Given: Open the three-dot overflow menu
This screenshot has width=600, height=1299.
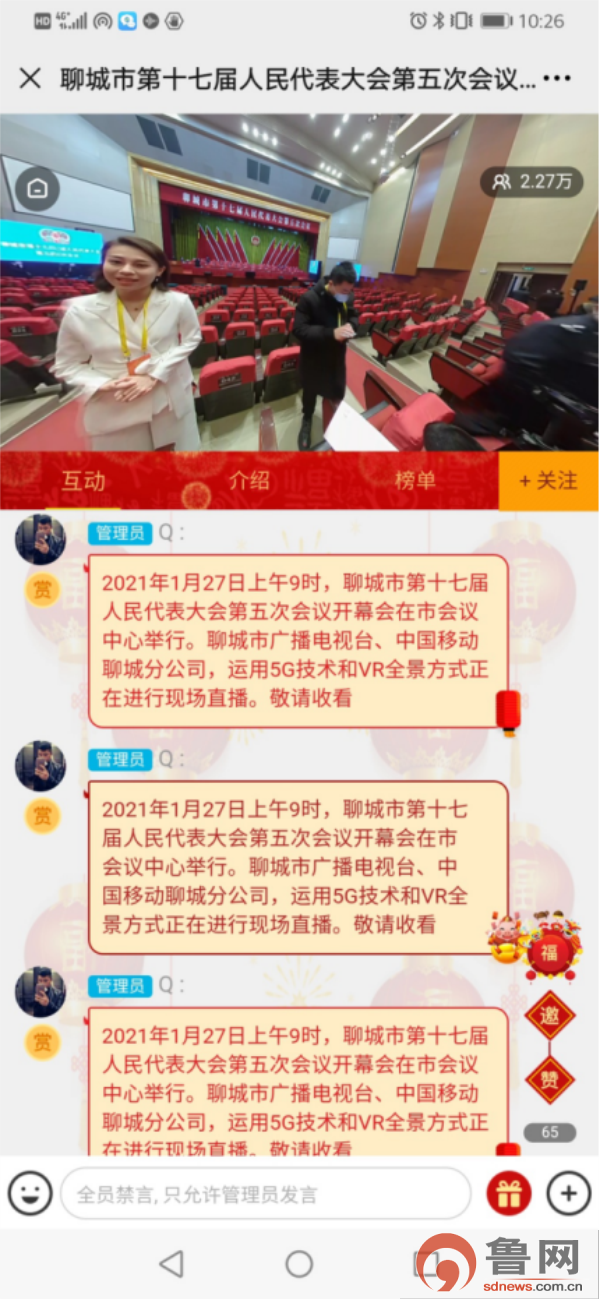Looking at the screenshot, I should pyautogui.click(x=557, y=78).
